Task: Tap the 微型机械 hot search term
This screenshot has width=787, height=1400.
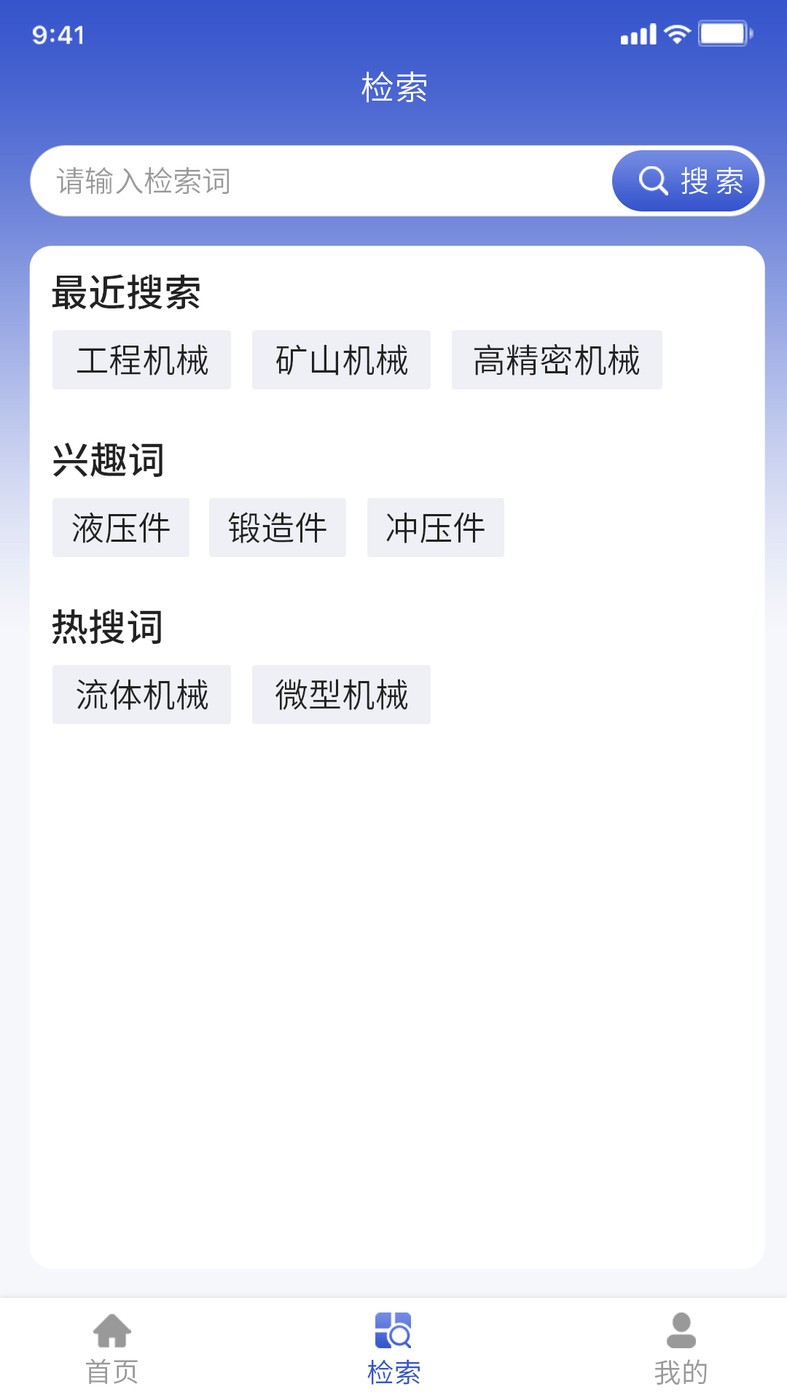Action: click(341, 694)
